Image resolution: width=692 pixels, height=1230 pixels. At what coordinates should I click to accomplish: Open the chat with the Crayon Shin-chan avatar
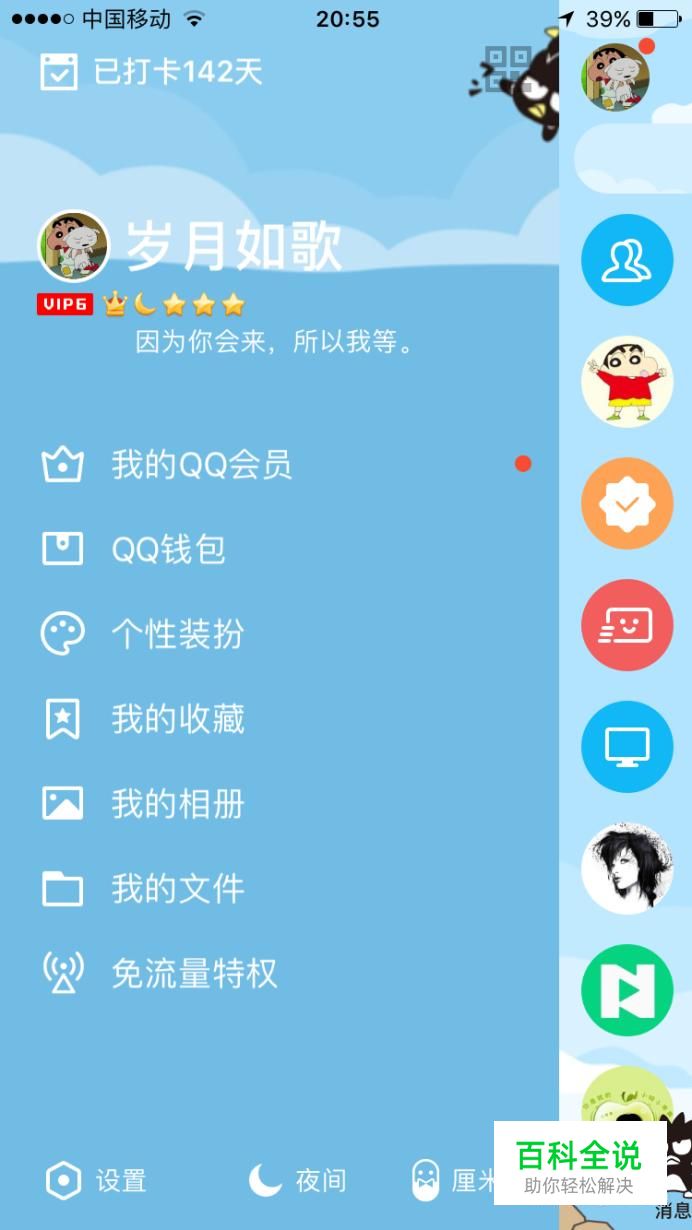pos(627,382)
